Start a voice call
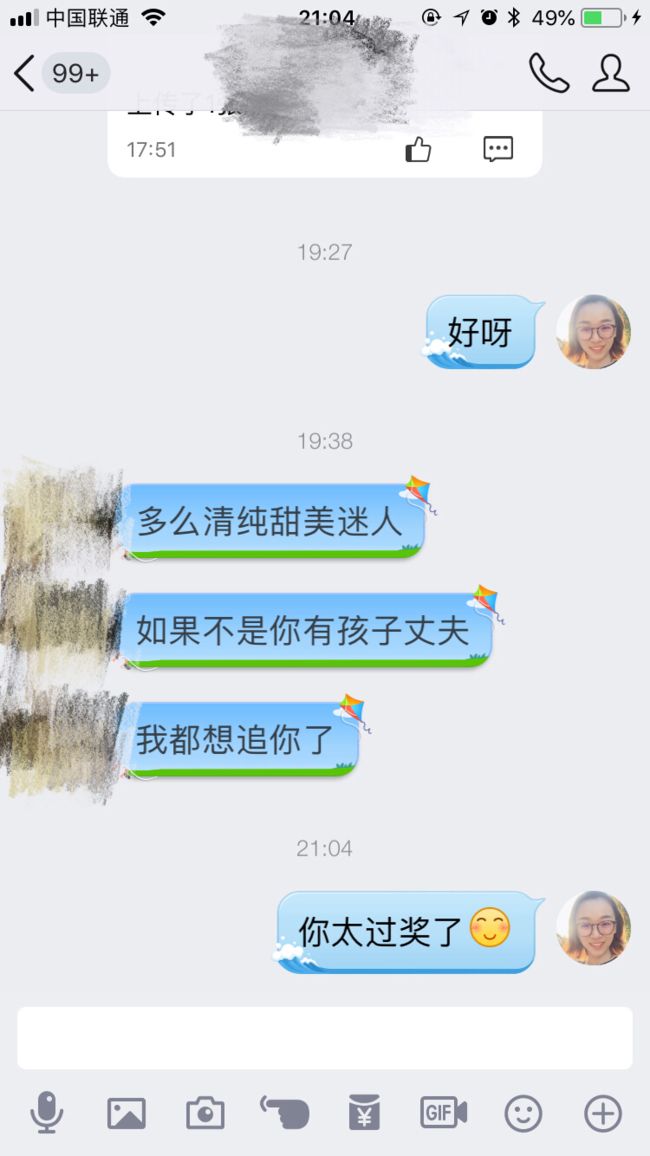 pyautogui.click(x=549, y=73)
